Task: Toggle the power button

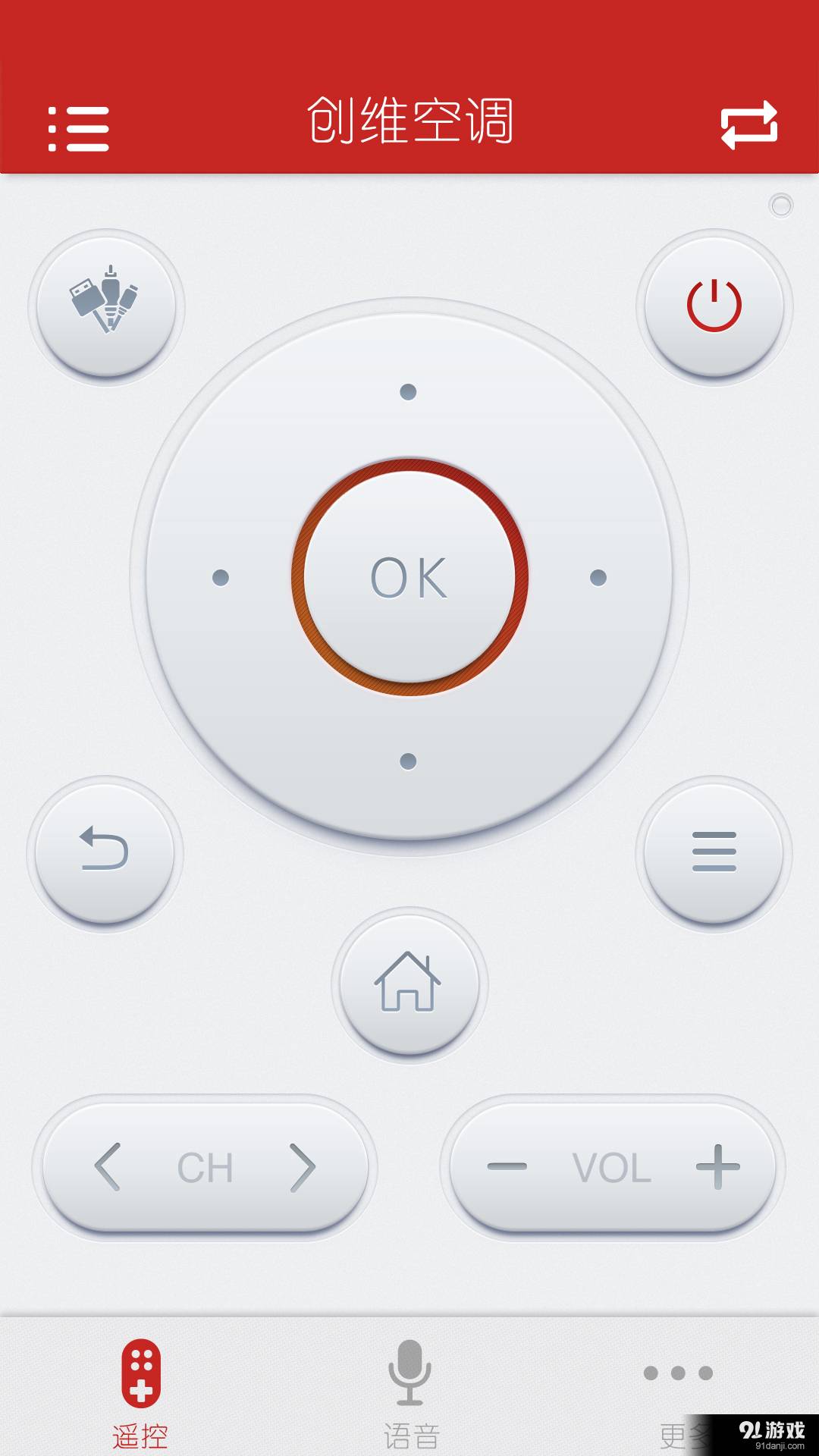Action: [714, 306]
